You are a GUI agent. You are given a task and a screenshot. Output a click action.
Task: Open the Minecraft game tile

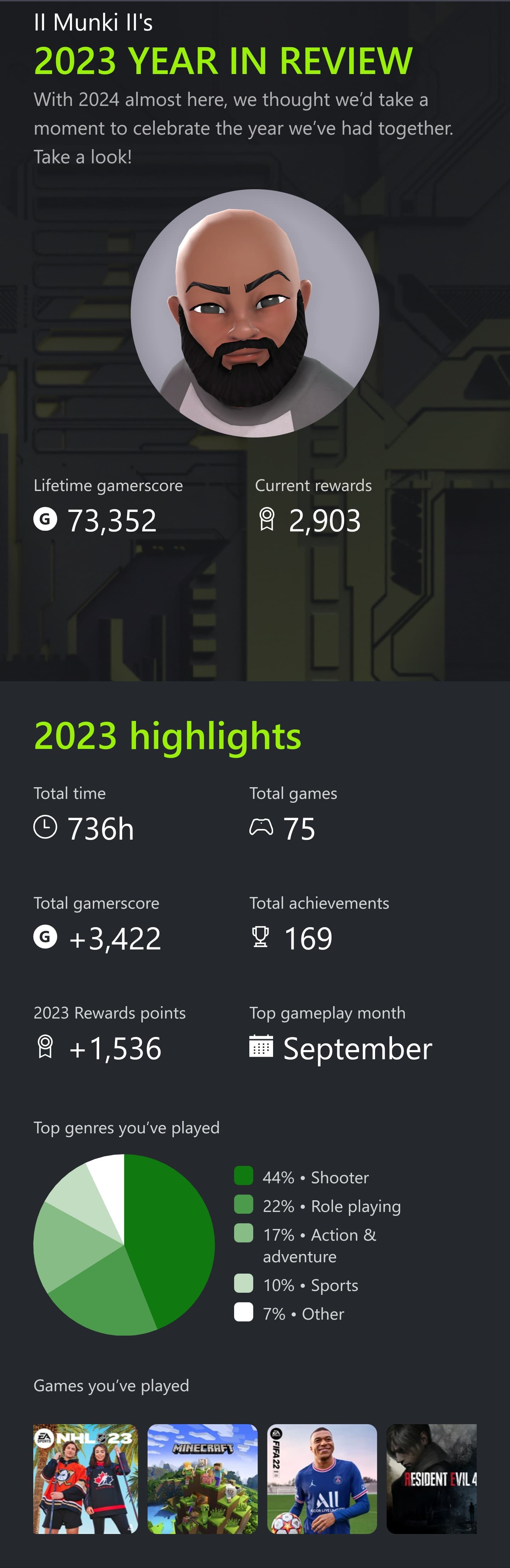[x=203, y=1478]
